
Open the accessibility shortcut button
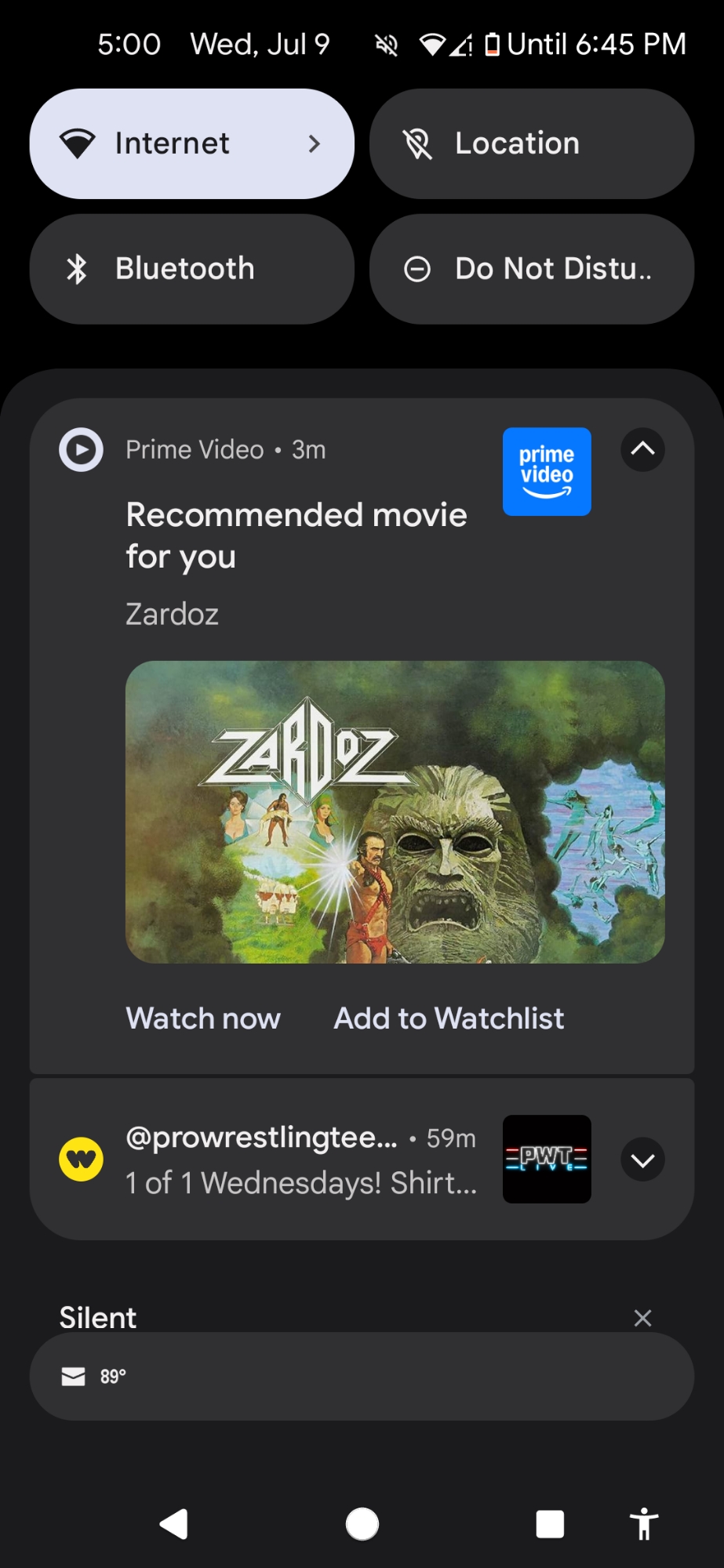coord(643,1524)
